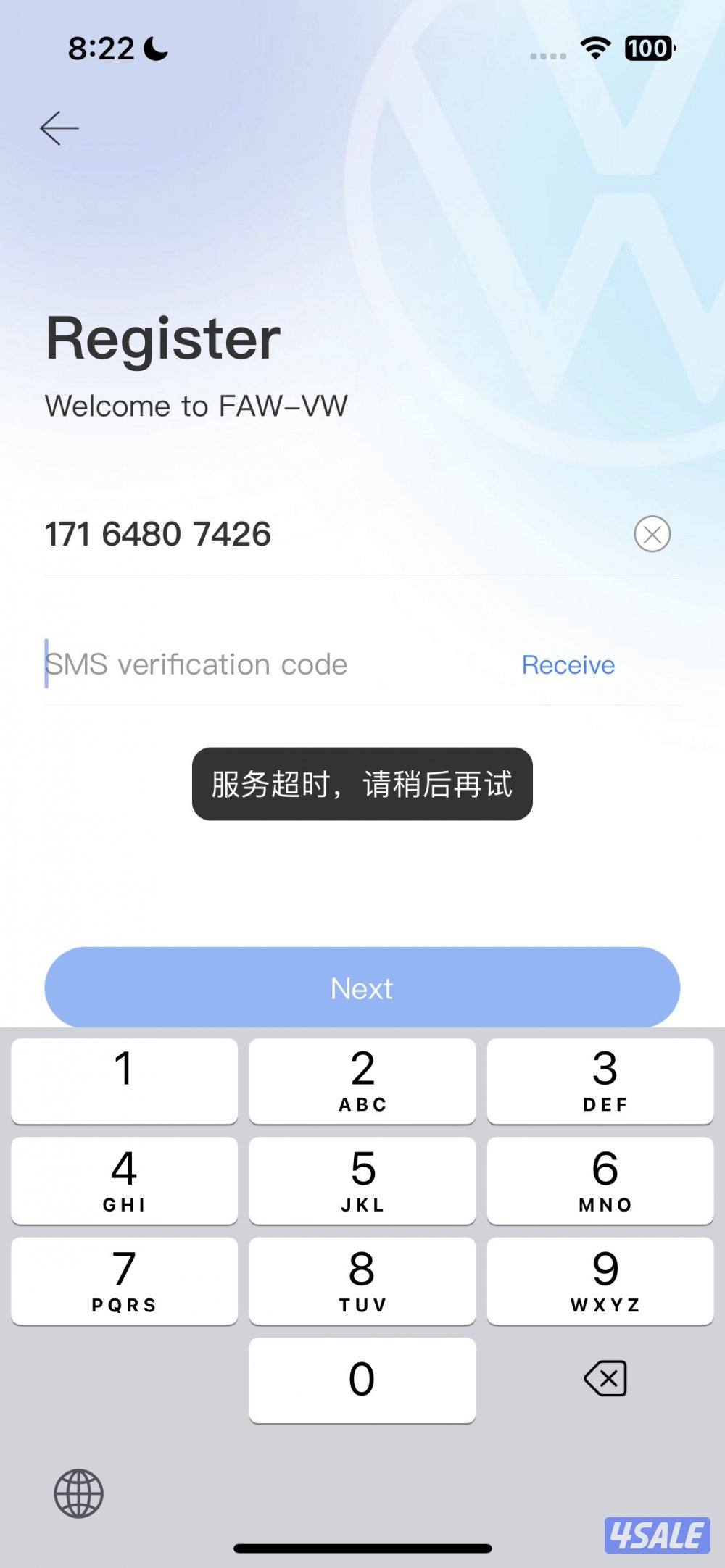Go back using the top arrow
Viewport: 725px width, 1568px height.
coord(59,129)
